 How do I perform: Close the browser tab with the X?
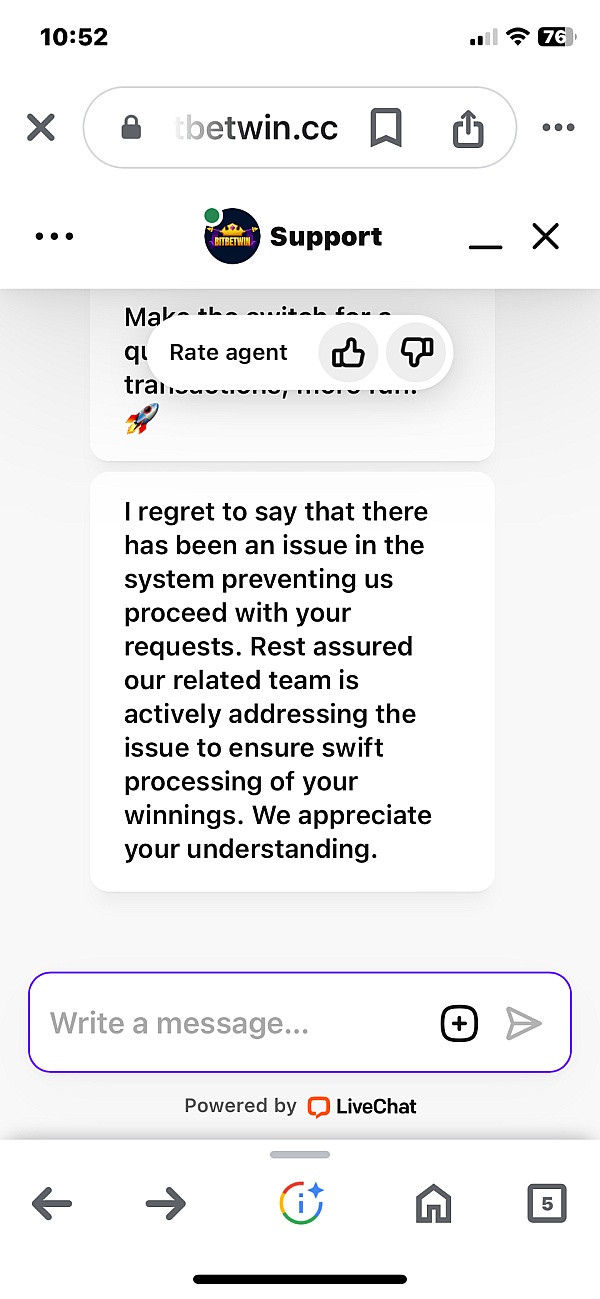click(x=40, y=127)
